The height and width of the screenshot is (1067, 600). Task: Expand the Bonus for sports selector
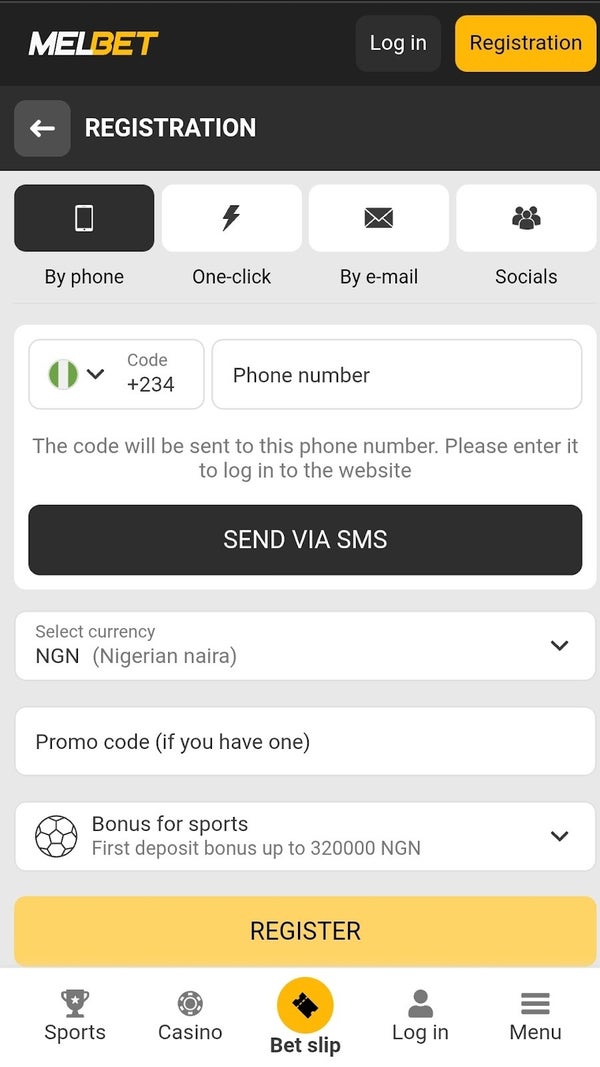[x=305, y=836]
